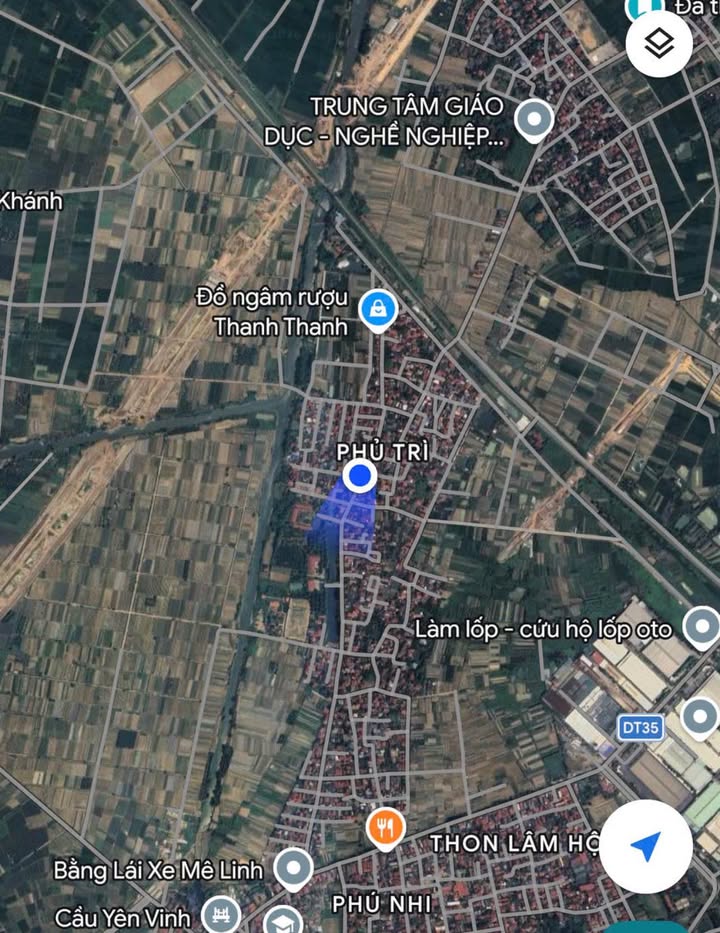Tap the blue current location dot

[x=359, y=476]
